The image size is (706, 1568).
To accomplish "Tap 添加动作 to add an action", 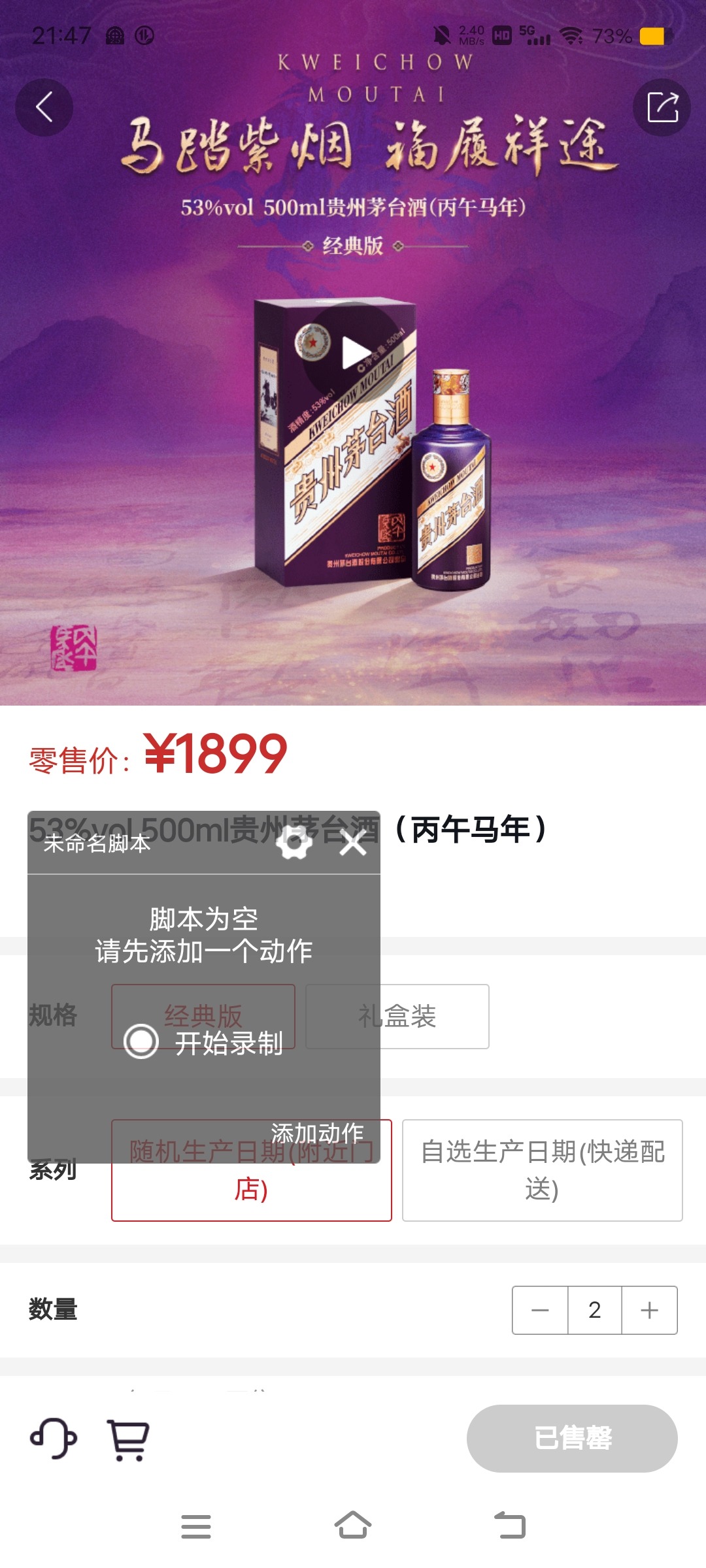I will pos(317,1133).
